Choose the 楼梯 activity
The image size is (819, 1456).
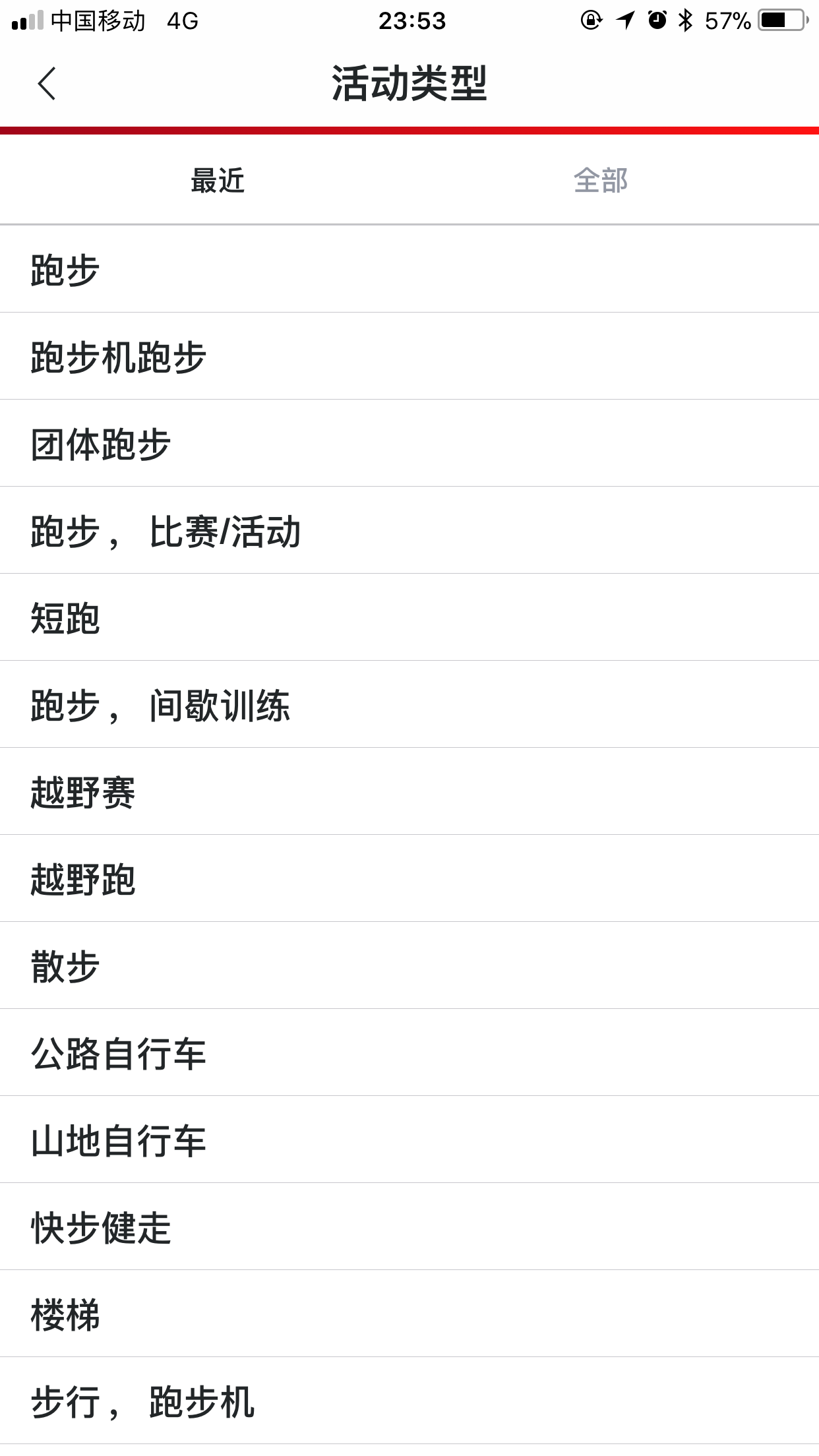coord(409,1314)
